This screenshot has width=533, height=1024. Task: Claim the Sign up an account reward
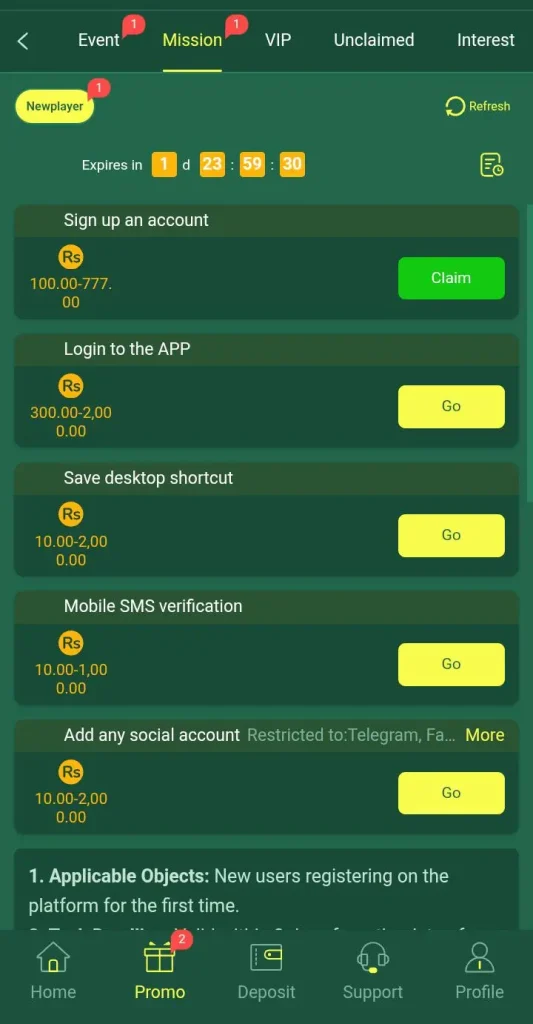[451, 278]
